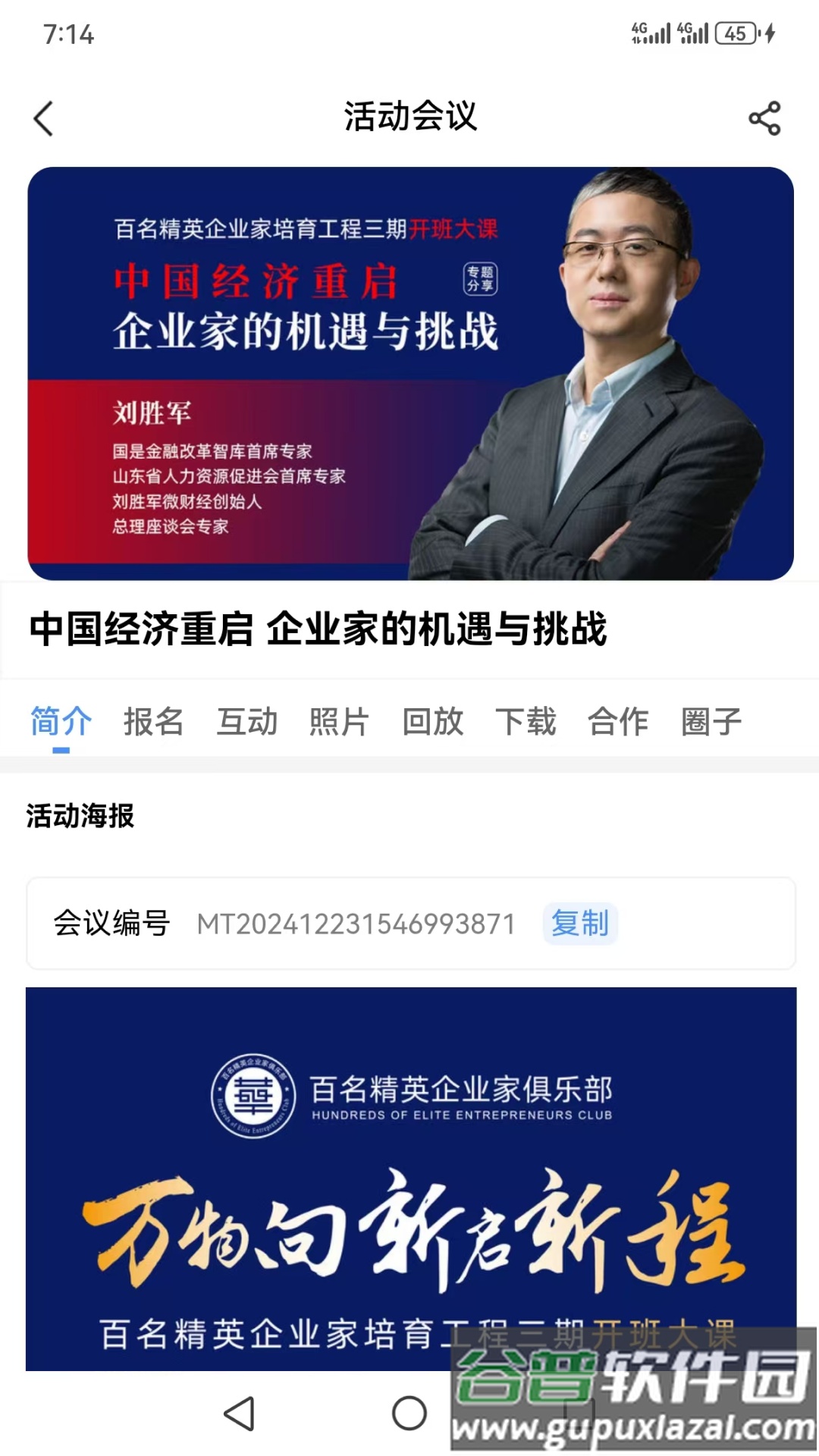The width and height of the screenshot is (819, 1456).
Task: Tap the speaker banner image at the top
Action: pyautogui.click(x=409, y=372)
